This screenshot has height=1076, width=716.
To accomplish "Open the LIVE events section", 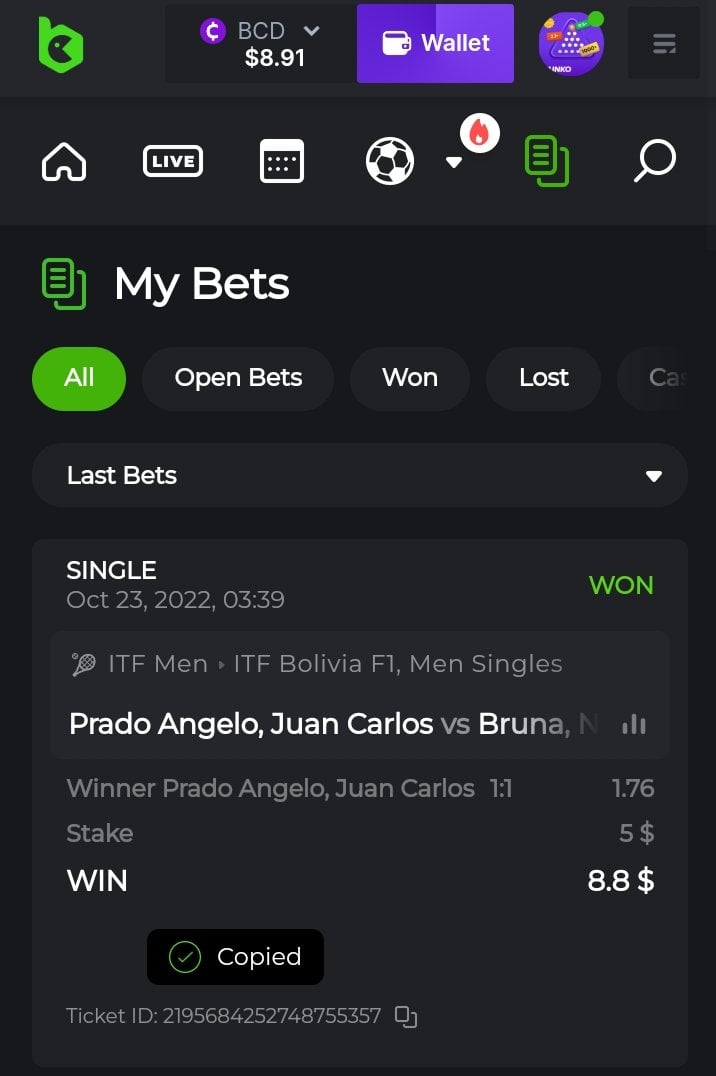I will pos(173,161).
